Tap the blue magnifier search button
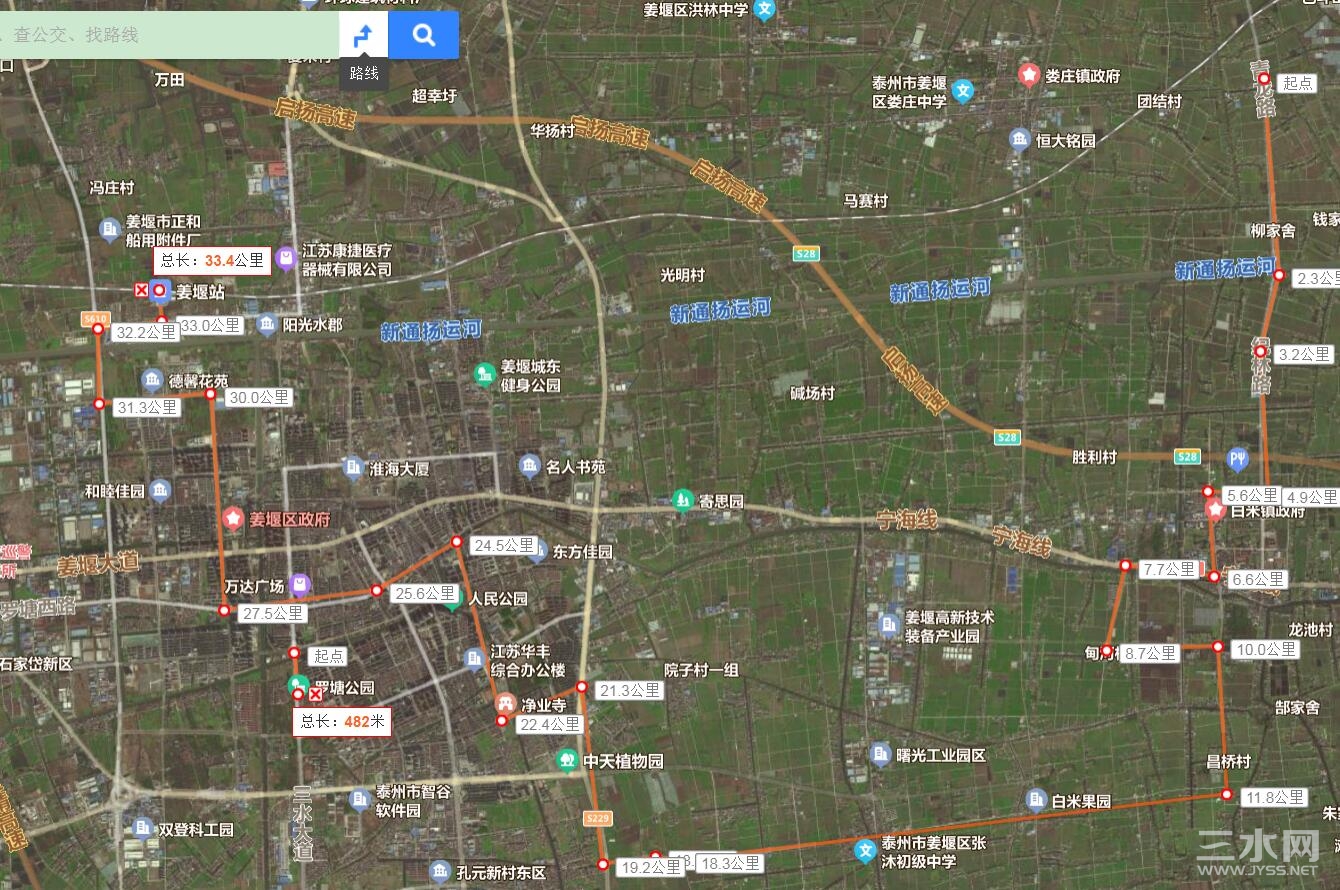Image resolution: width=1340 pixels, height=890 pixels. (x=424, y=35)
